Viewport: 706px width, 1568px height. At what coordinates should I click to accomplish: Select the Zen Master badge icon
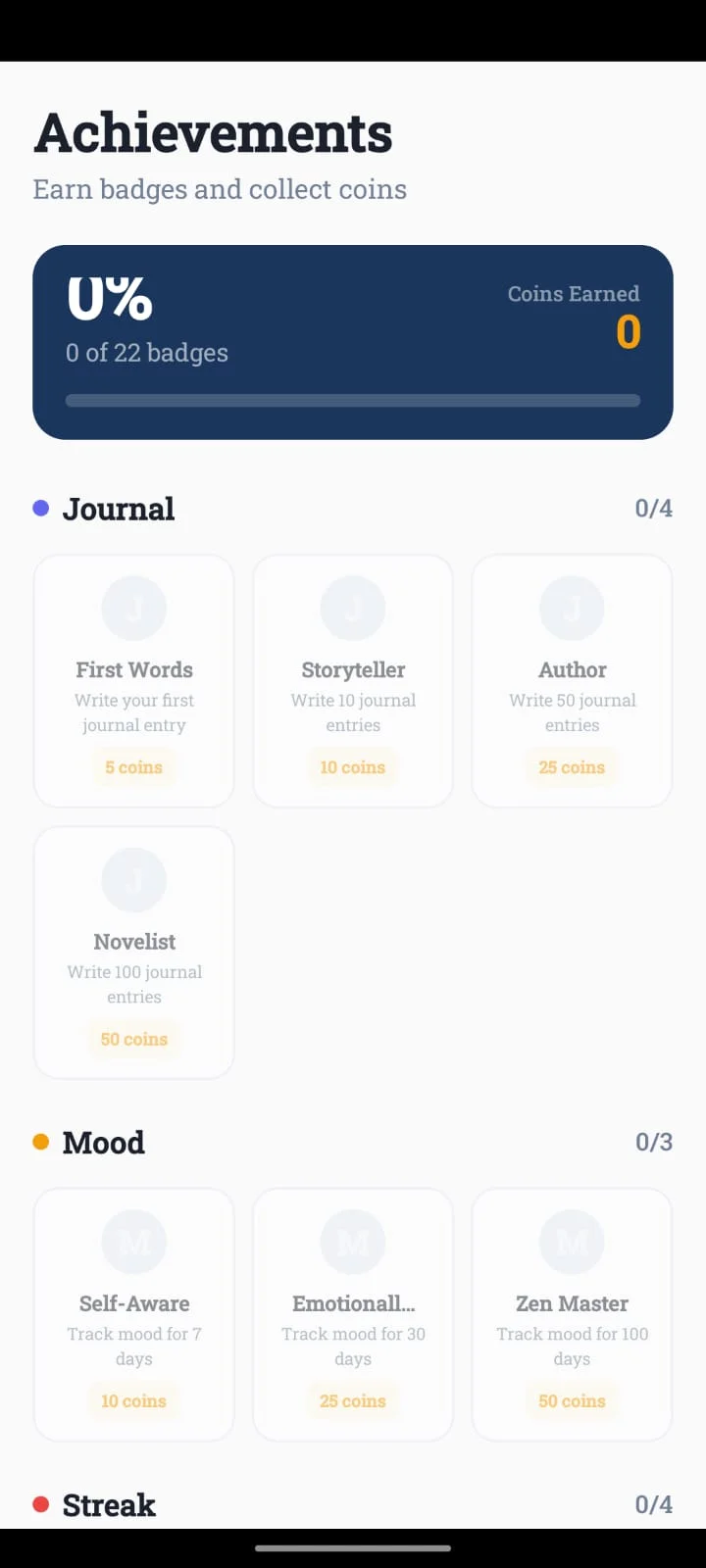572,1242
